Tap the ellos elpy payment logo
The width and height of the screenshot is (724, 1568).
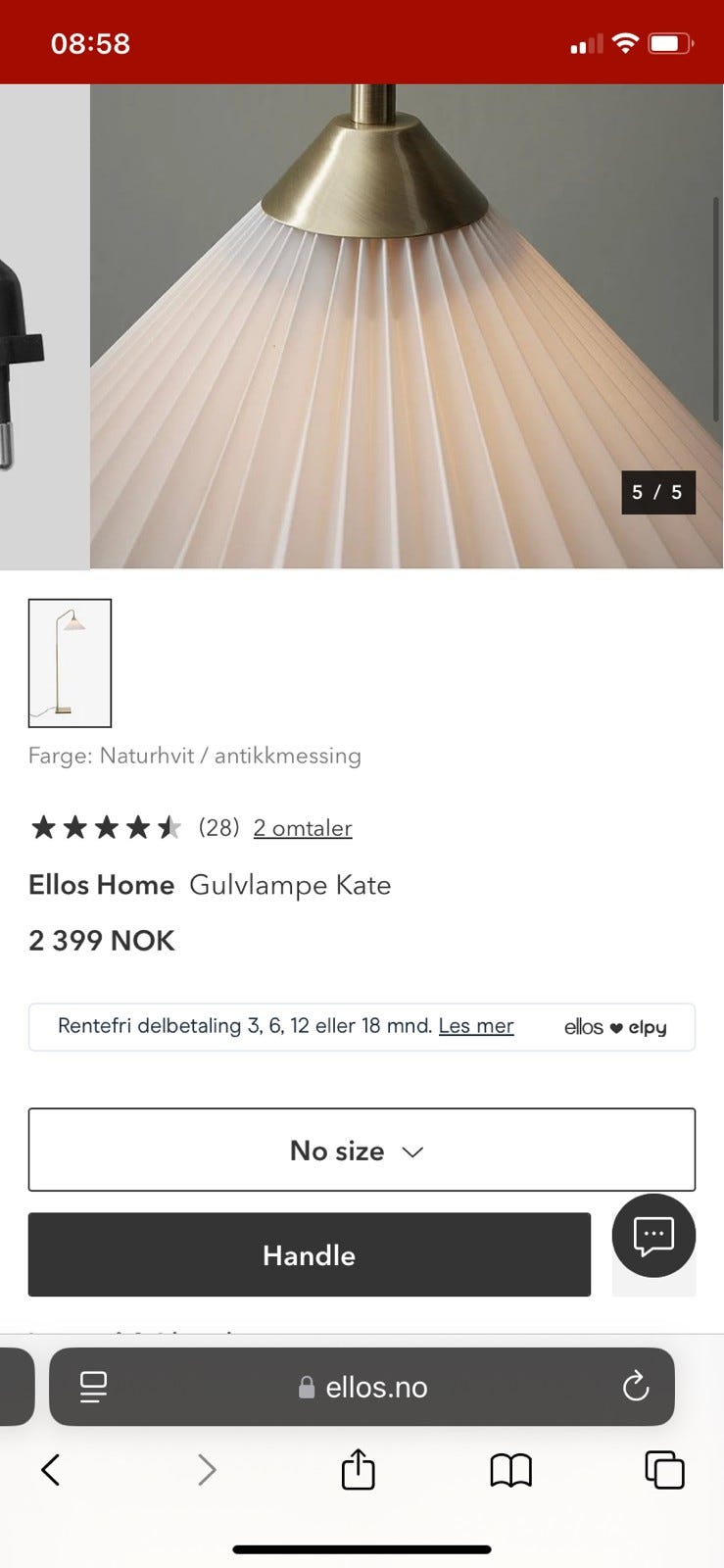pyautogui.click(x=616, y=1027)
